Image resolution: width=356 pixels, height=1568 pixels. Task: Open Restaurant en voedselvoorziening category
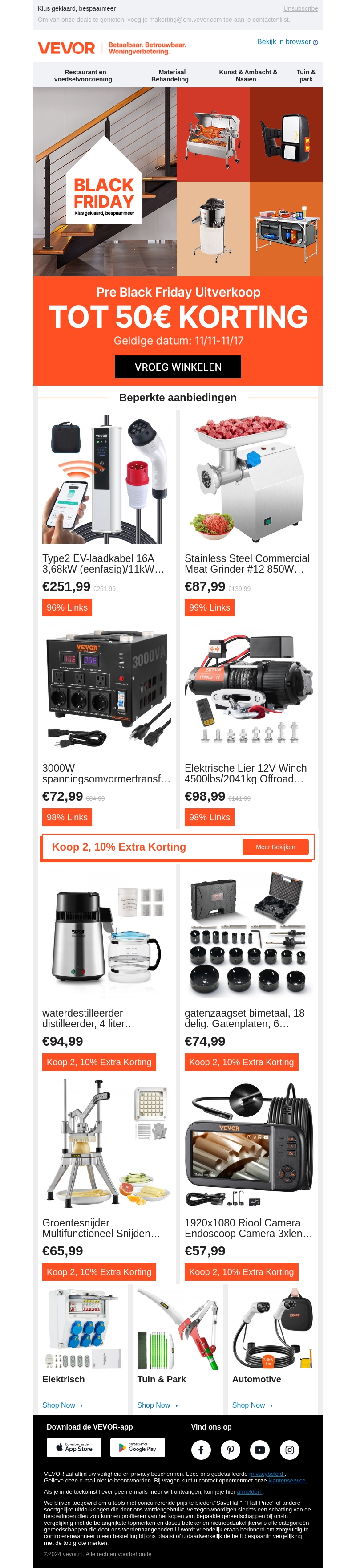pyautogui.click(x=83, y=75)
